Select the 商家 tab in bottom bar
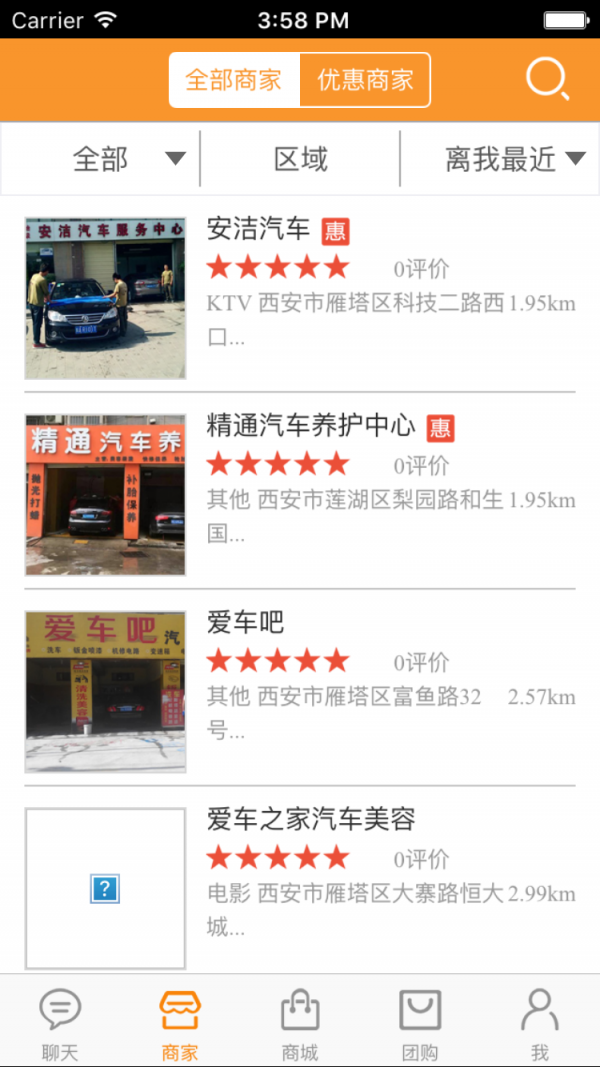Viewport: 600px width, 1067px height. point(180,1023)
